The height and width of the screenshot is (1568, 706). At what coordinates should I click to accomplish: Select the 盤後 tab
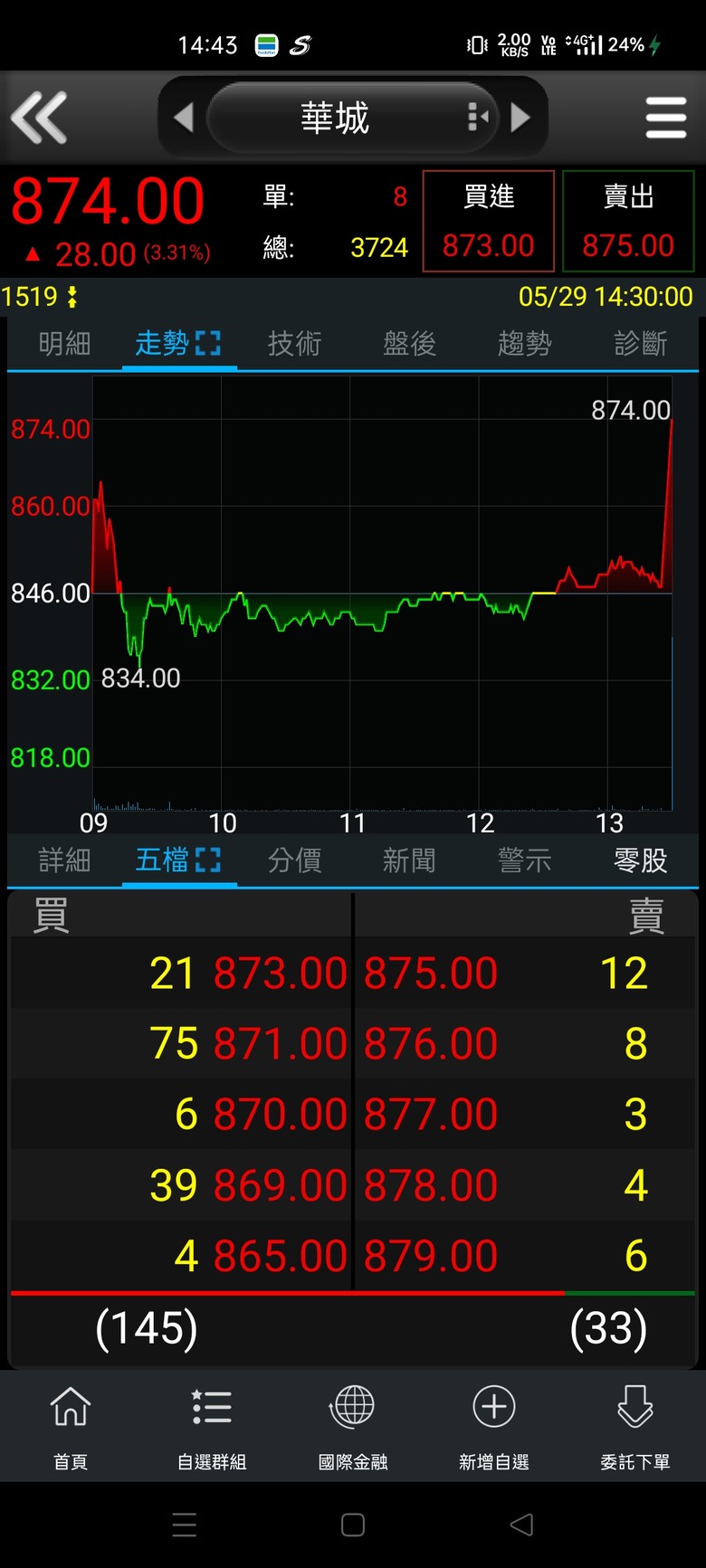[409, 344]
